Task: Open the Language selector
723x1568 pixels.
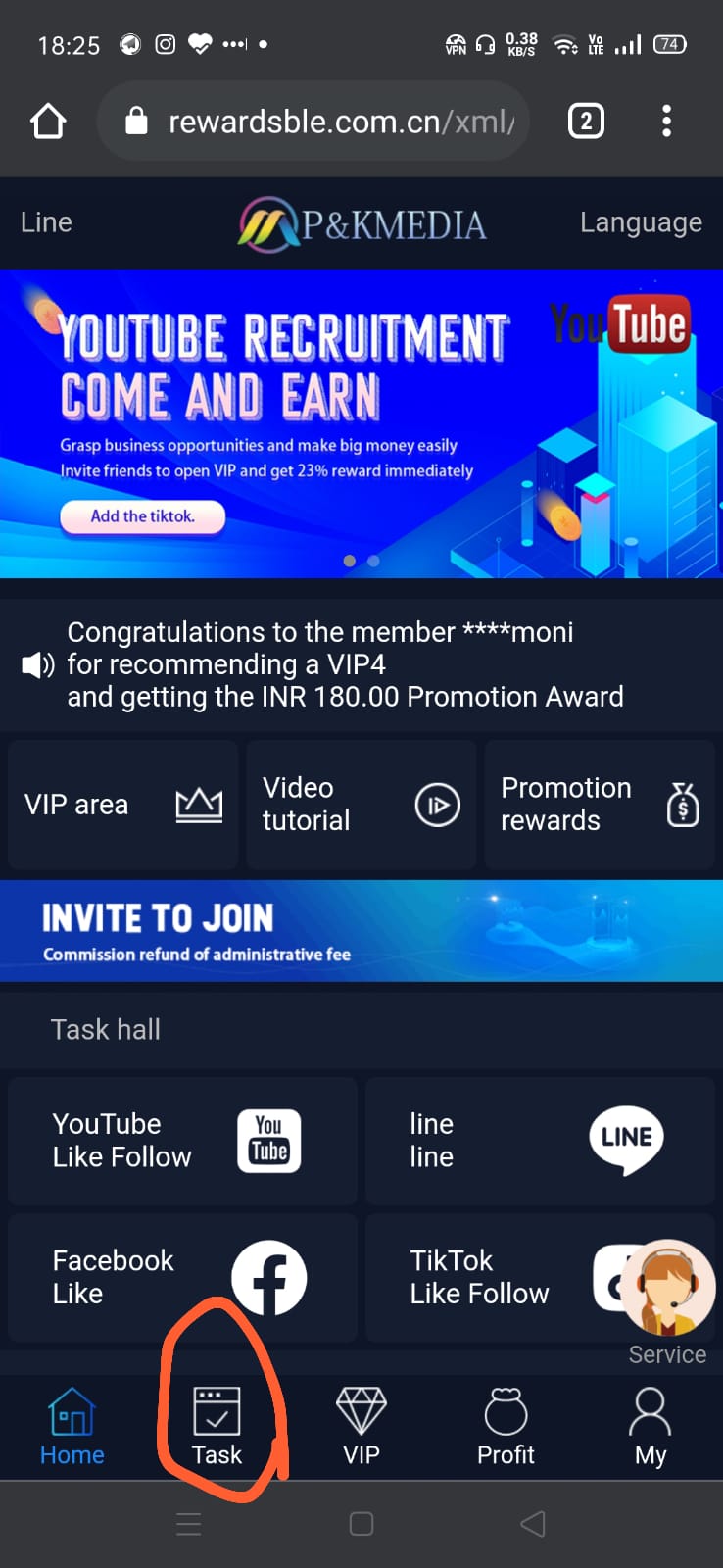Action: [641, 222]
